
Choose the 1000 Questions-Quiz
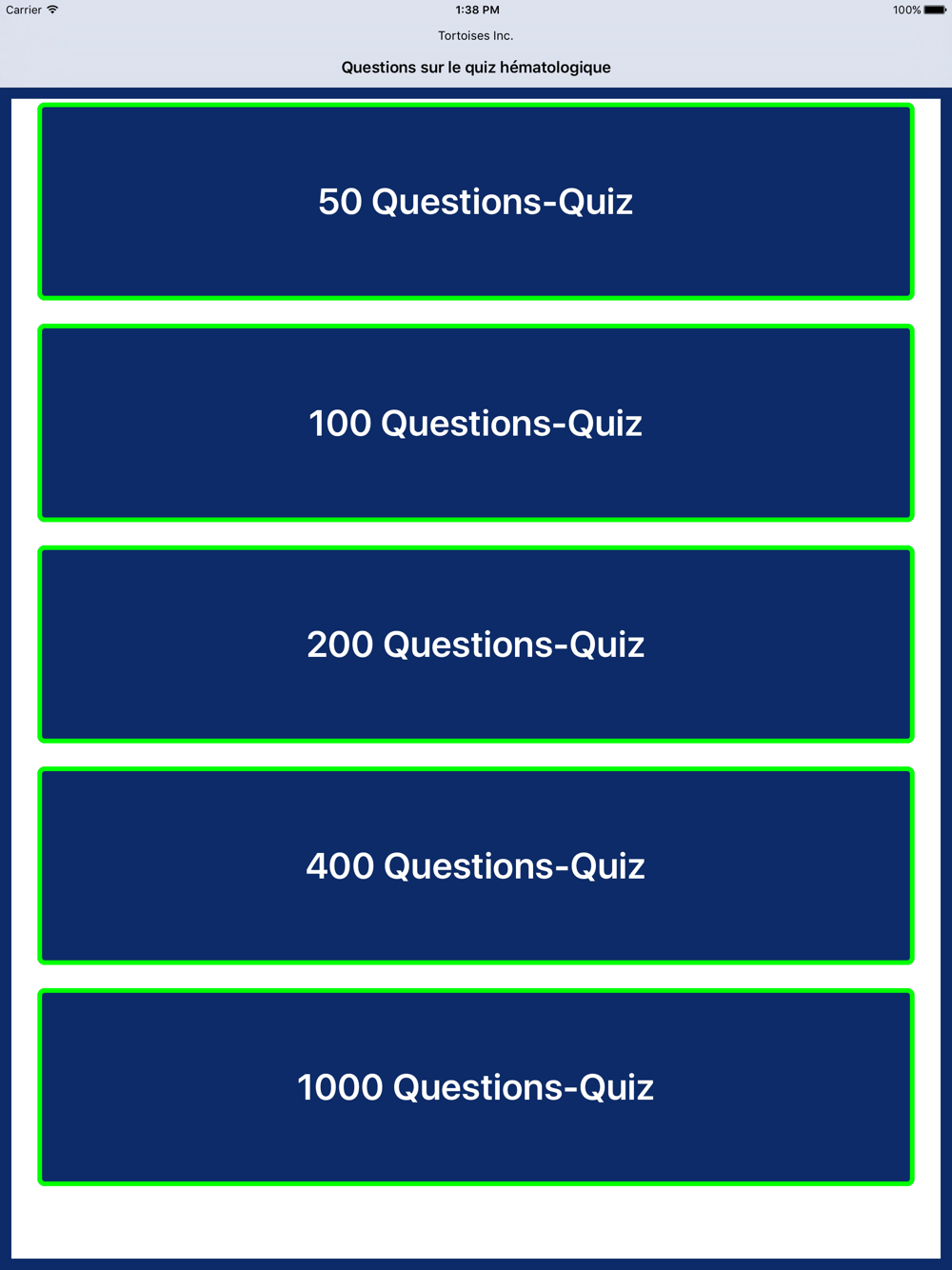[x=476, y=1087]
